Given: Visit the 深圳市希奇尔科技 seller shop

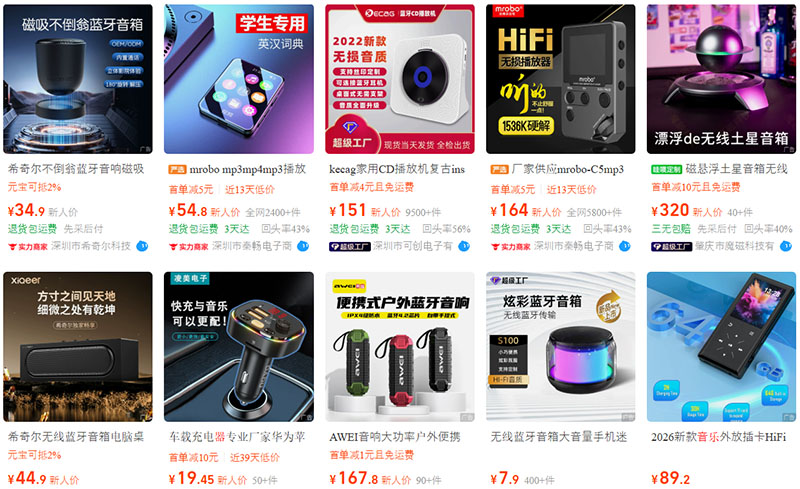Looking at the screenshot, I should coord(92,246).
